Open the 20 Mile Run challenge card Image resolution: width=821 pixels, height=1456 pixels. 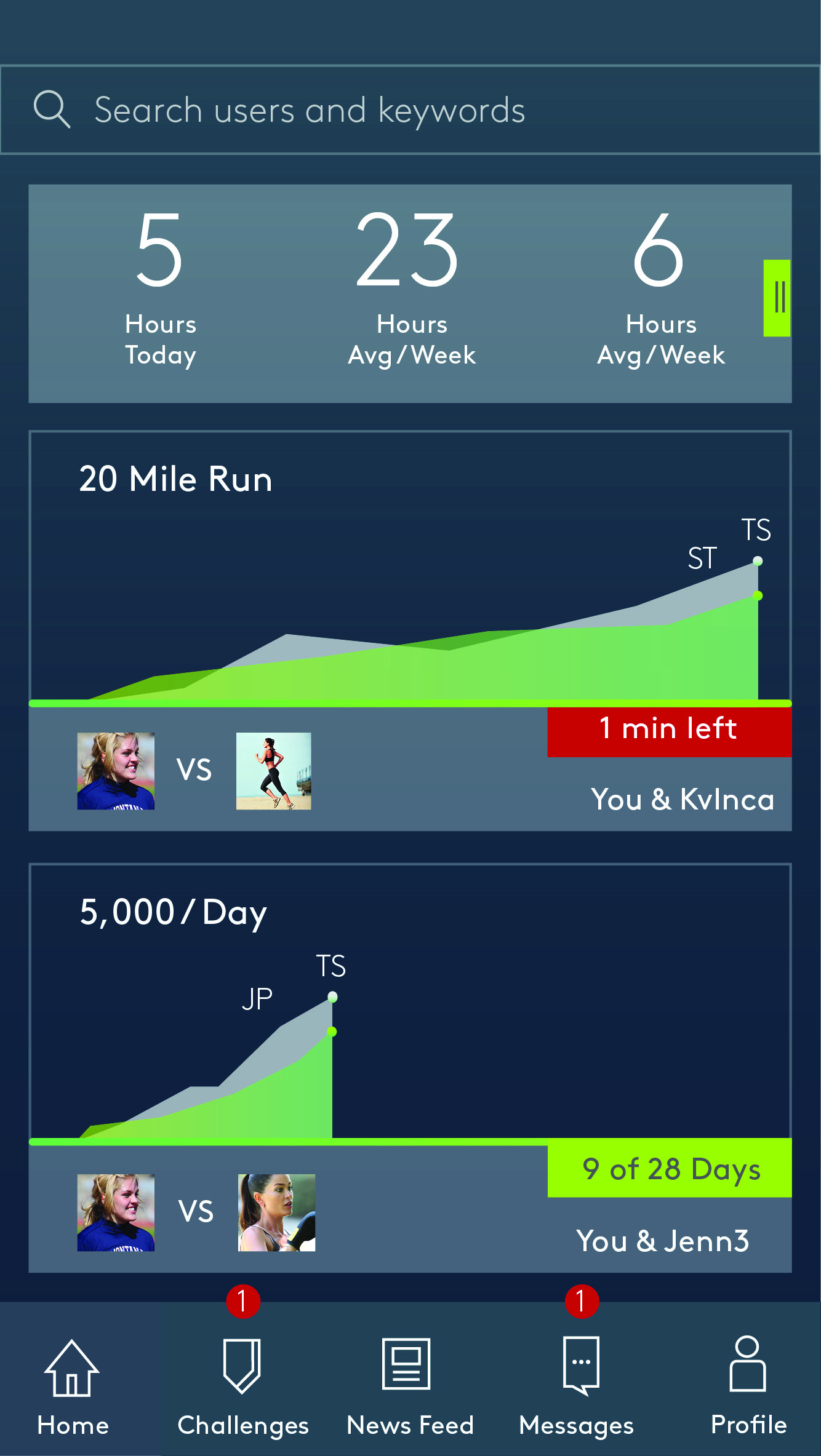click(409, 631)
